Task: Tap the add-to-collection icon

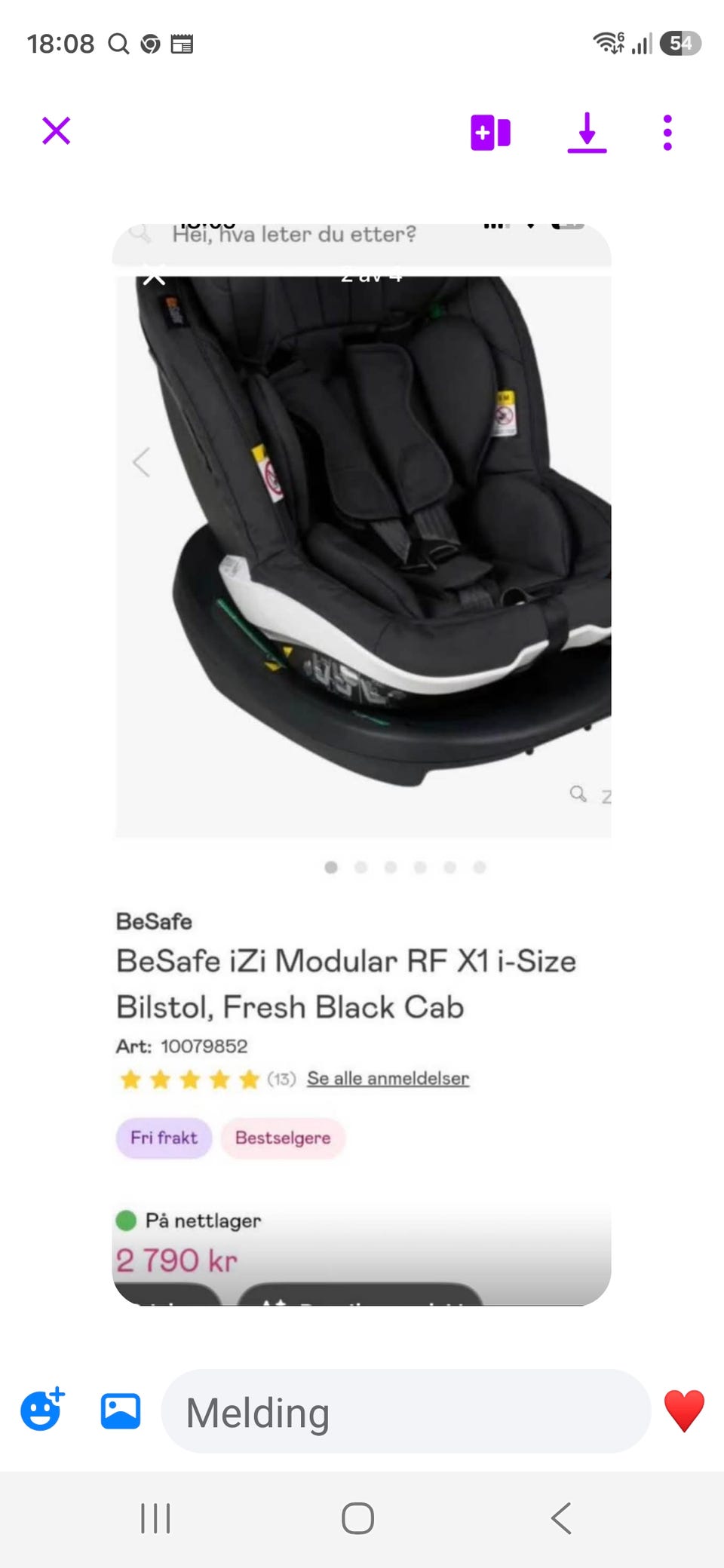Action: [x=491, y=133]
